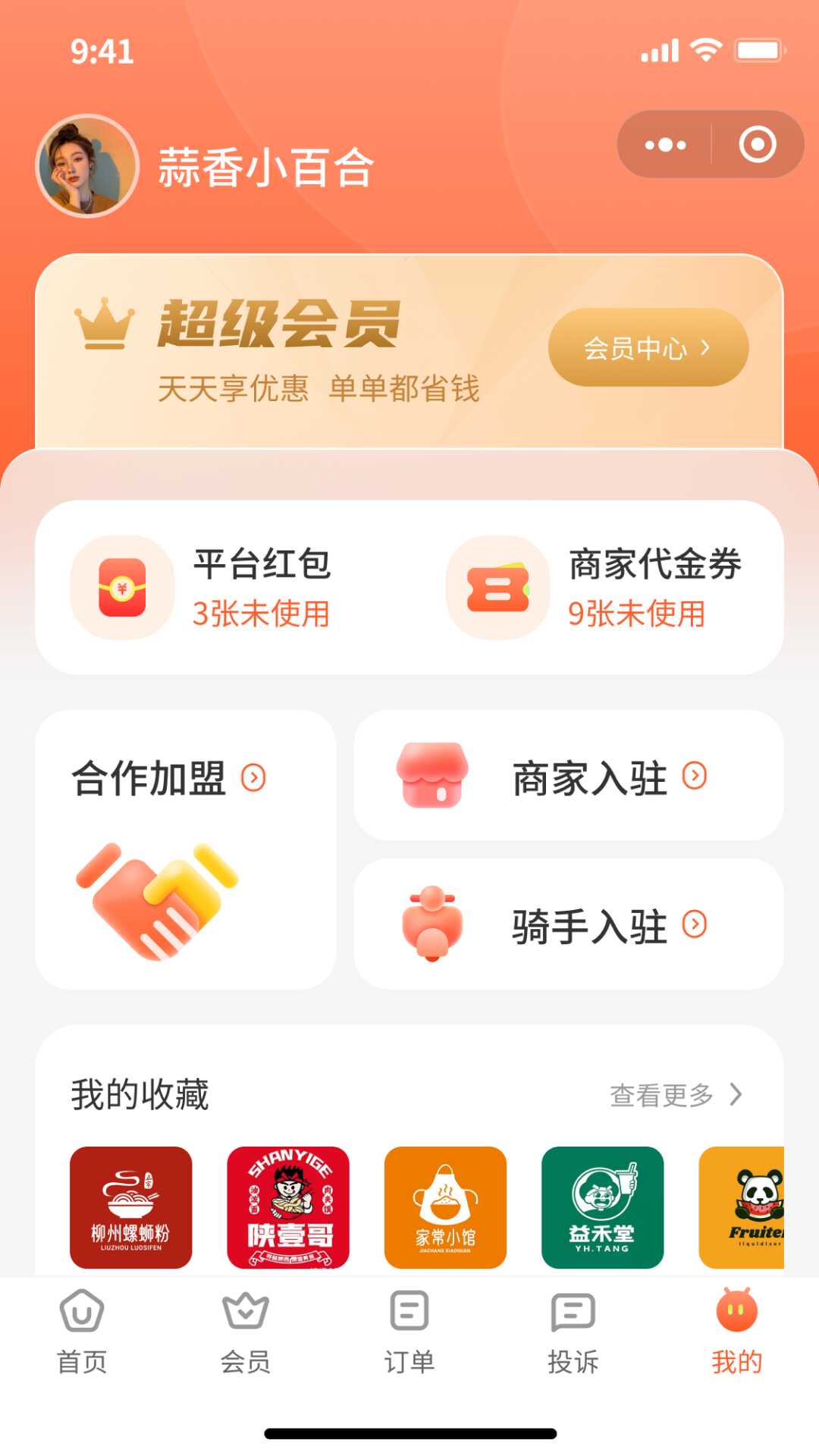Select the 我的 tab
819x1456 pixels.
pyautogui.click(x=736, y=1332)
